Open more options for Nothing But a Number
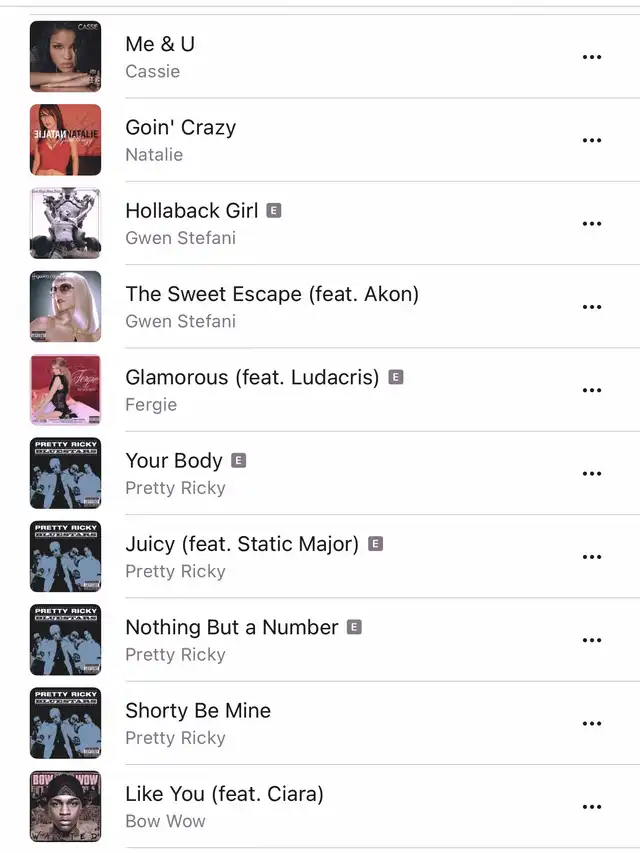 coord(592,640)
